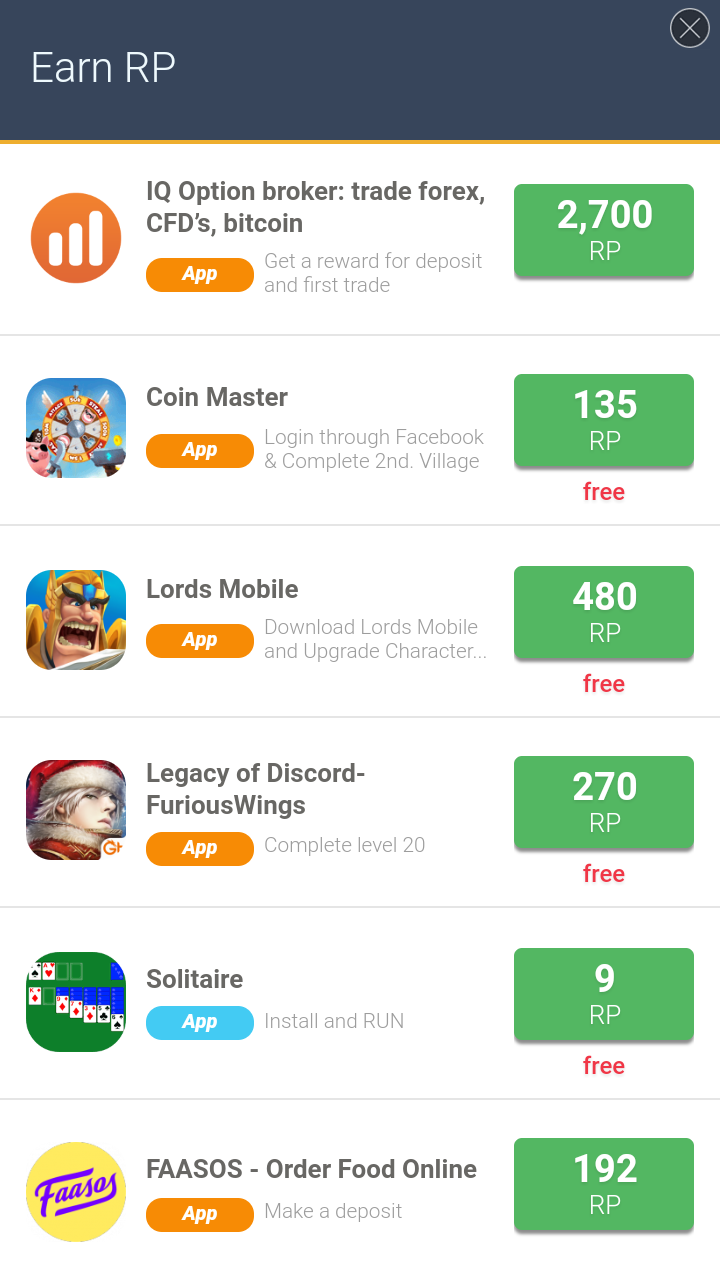720x1280 pixels.
Task: Tap the 192 RP button
Action: click(603, 1184)
